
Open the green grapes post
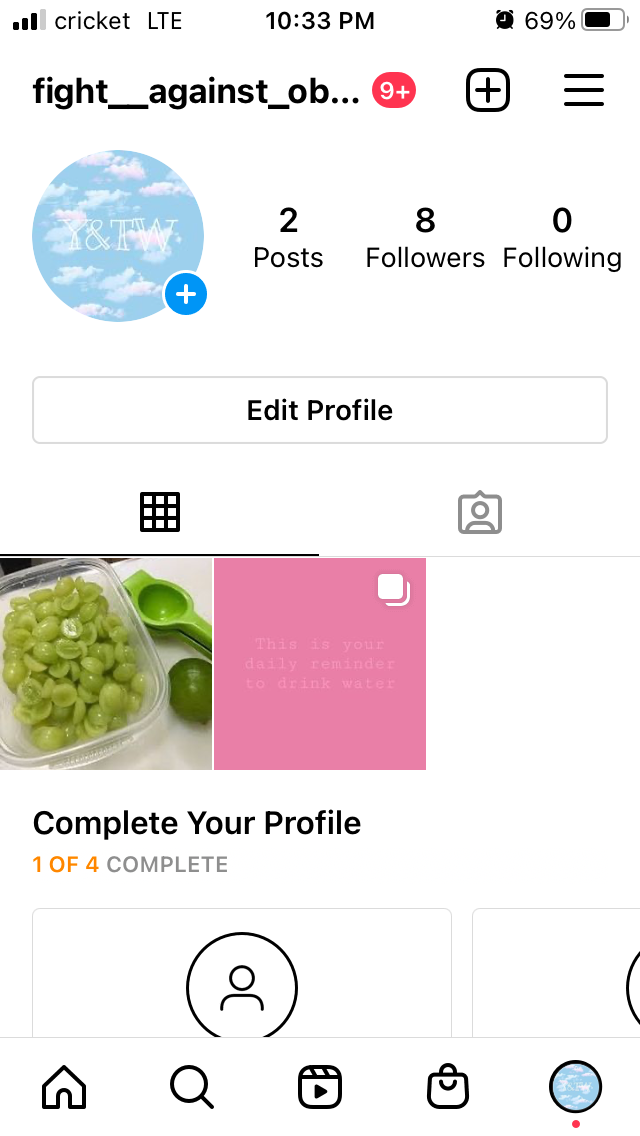(106, 664)
